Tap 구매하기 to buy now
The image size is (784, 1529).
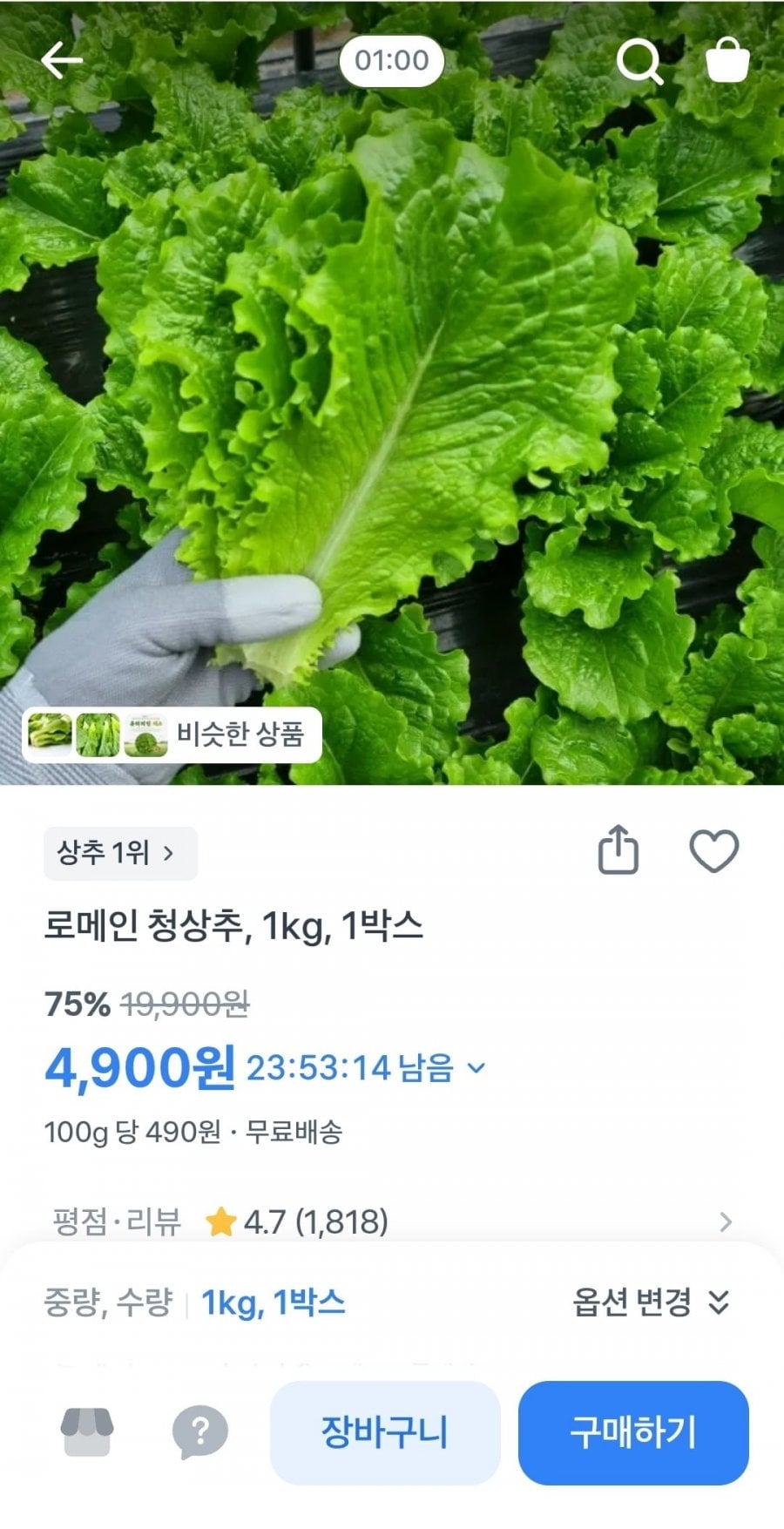pos(633,1432)
